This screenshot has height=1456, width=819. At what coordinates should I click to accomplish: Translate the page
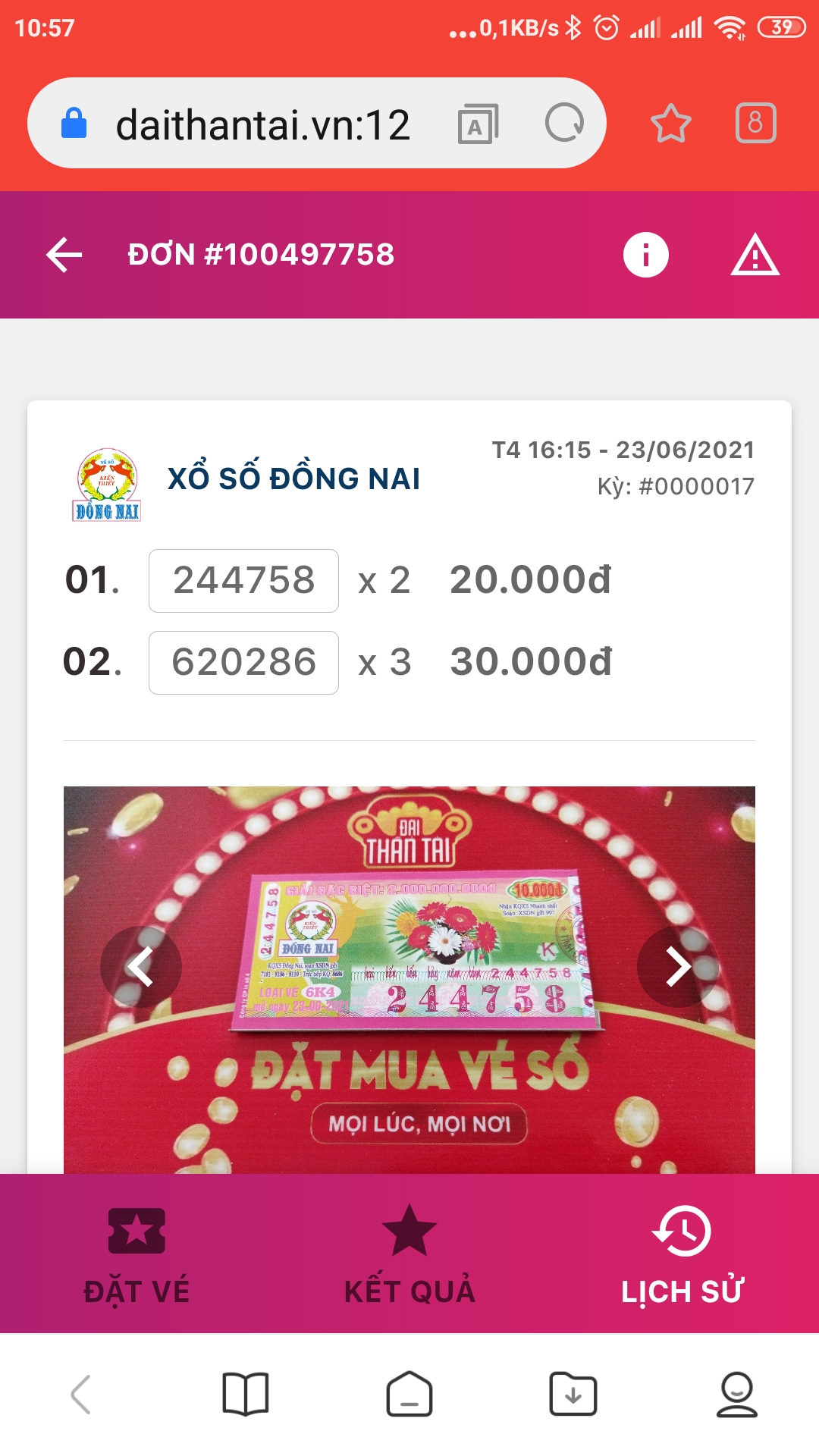point(478,124)
